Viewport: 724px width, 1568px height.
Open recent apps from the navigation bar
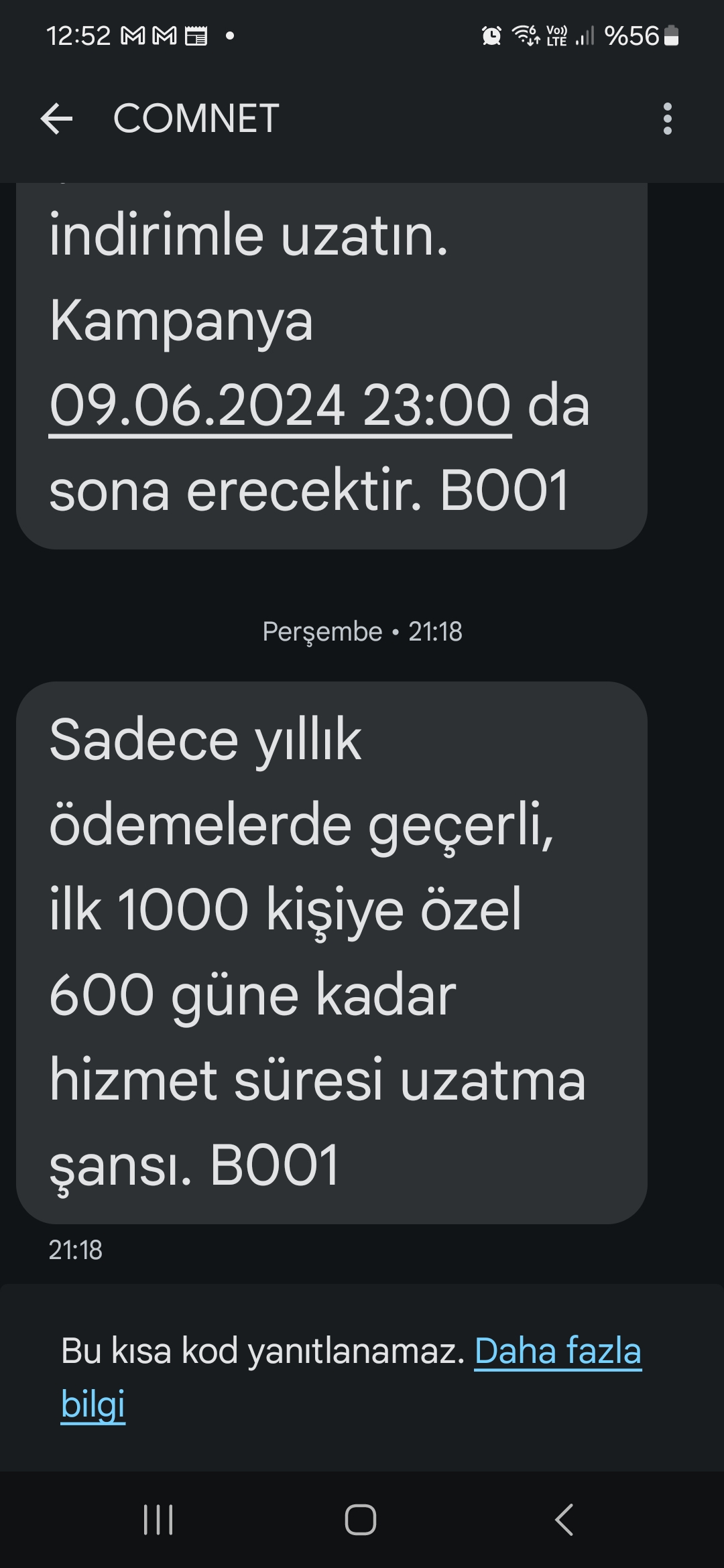[159, 1519]
